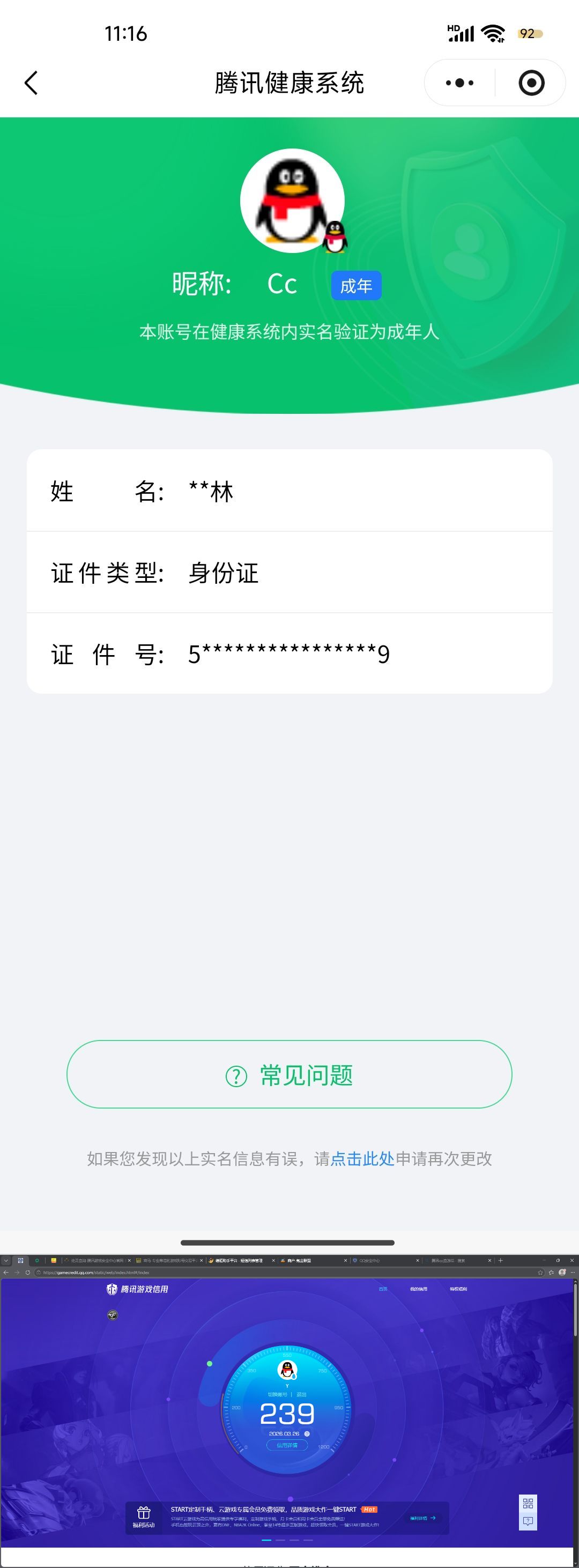
Task: Select 首页 in the credit site navigation
Action: (x=383, y=1289)
